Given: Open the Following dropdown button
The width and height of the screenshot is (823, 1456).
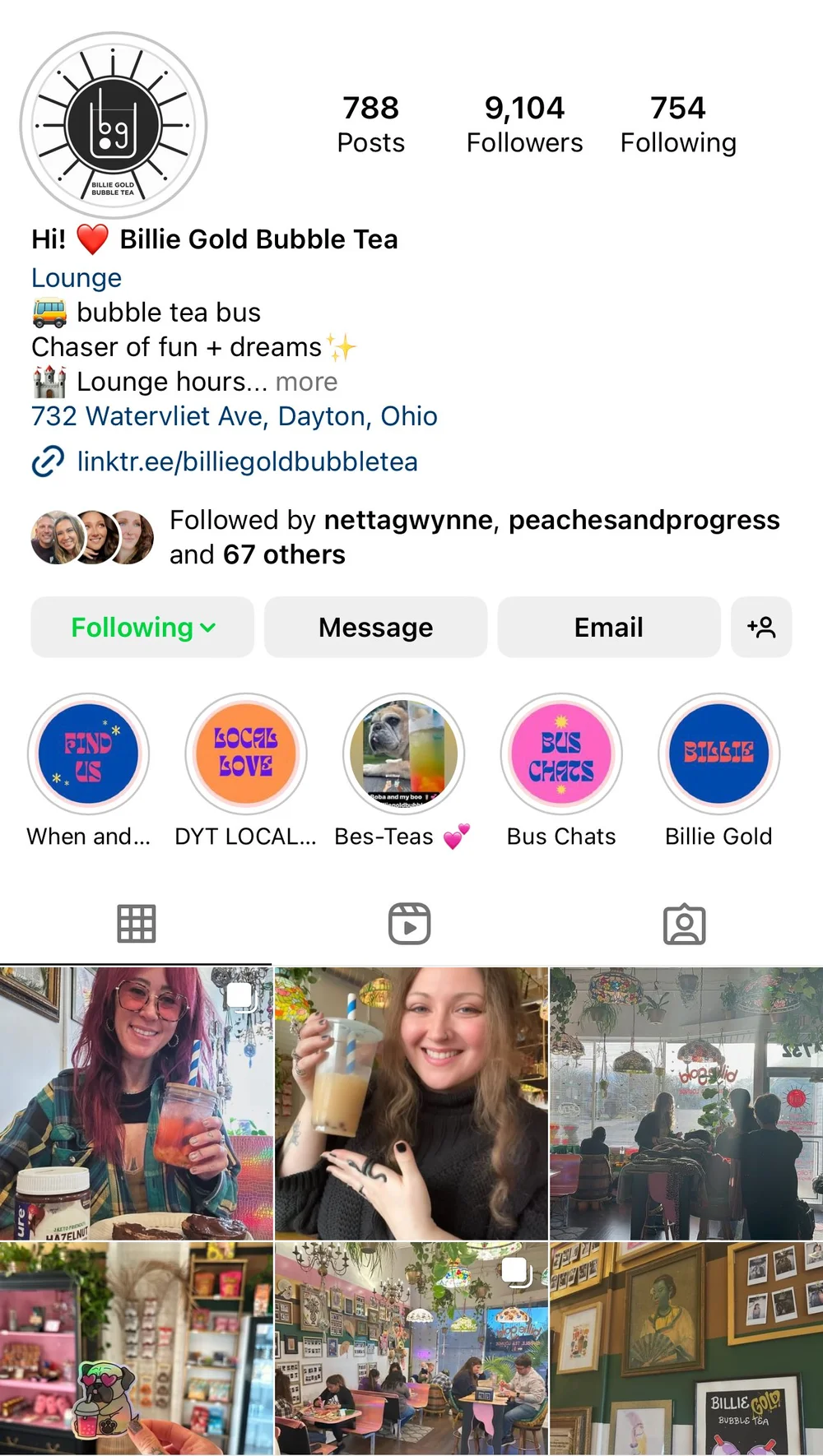Looking at the screenshot, I should click(142, 628).
